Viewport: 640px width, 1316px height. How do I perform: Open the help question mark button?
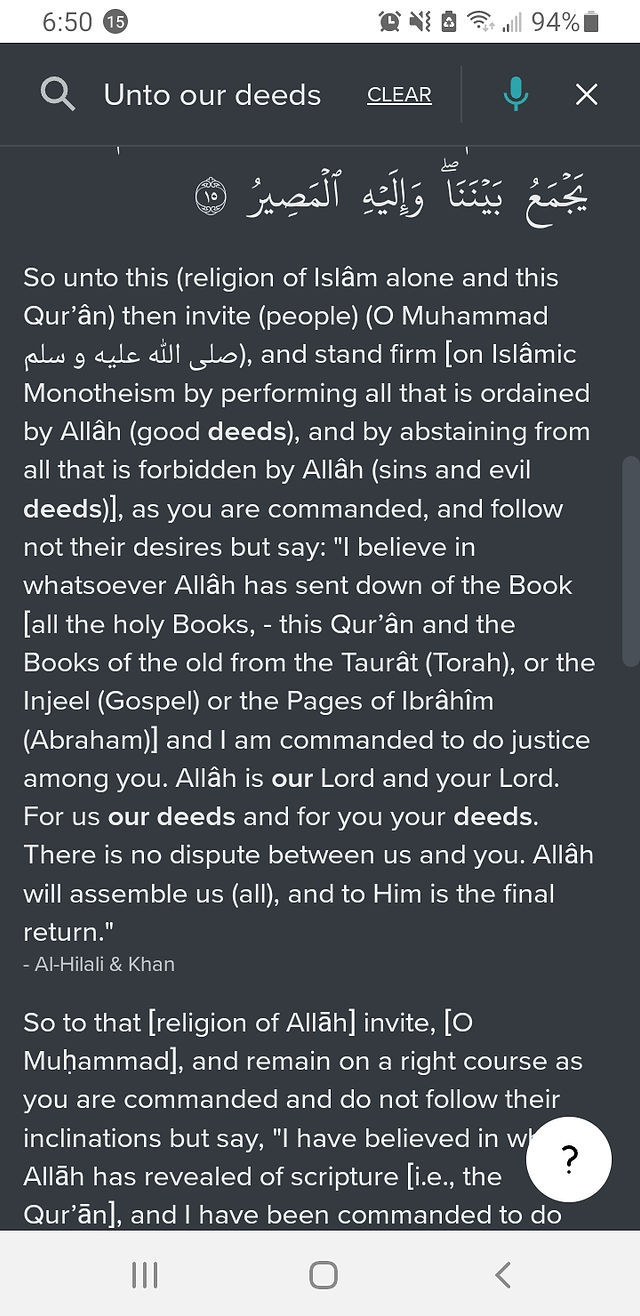point(570,1160)
